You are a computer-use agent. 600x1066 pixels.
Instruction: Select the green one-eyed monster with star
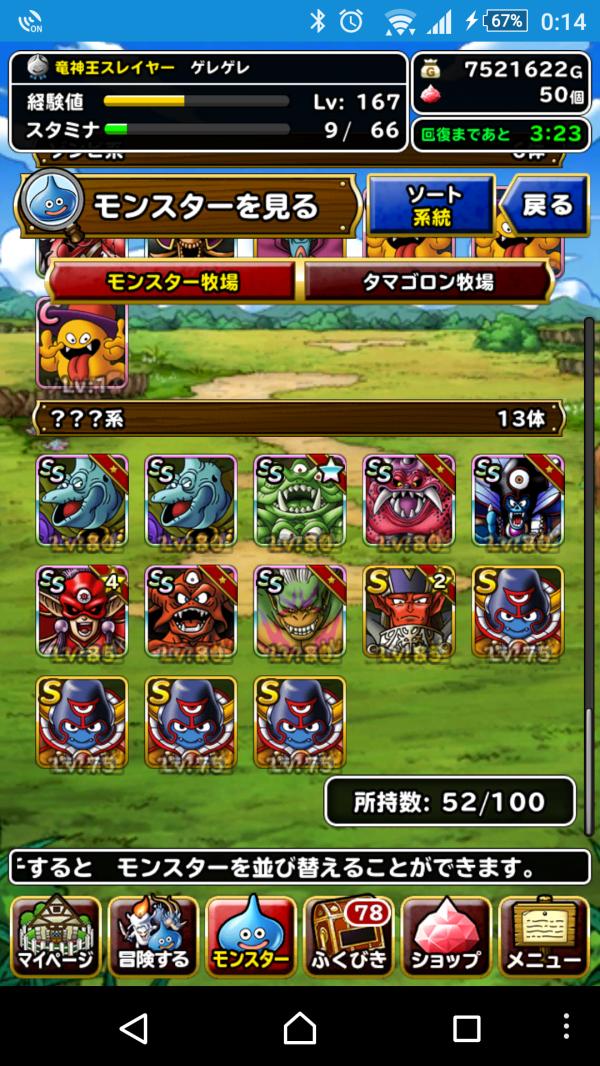300,500
